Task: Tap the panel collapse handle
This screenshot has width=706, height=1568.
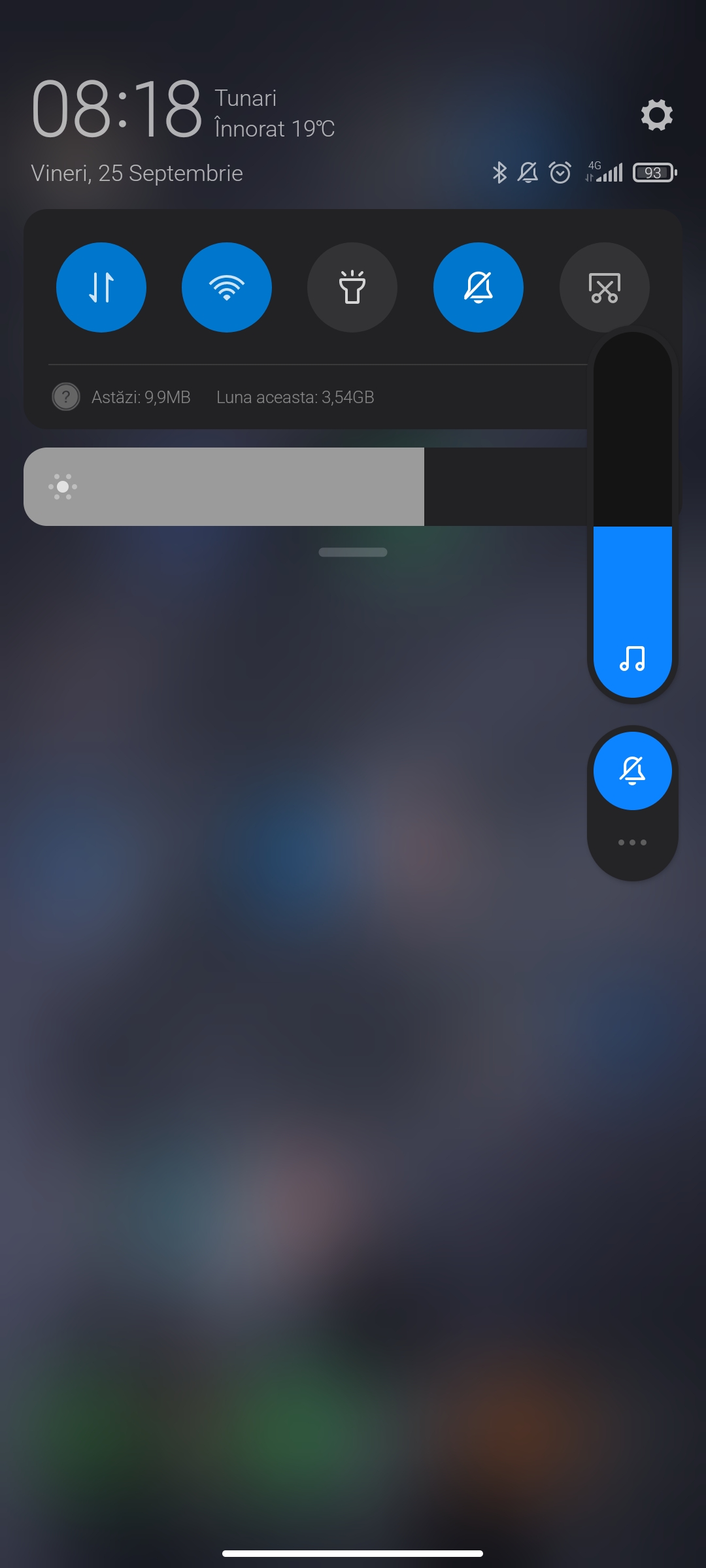Action: [353, 552]
